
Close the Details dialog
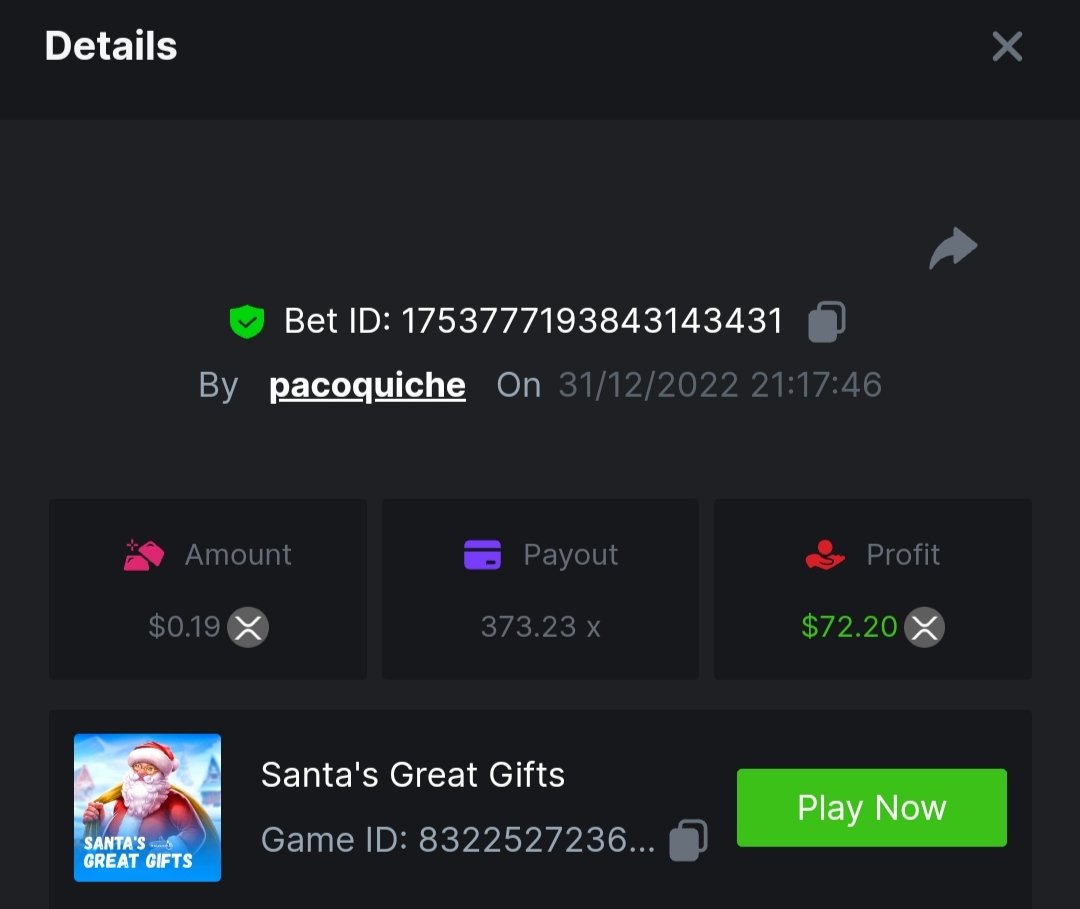[1006, 46]
